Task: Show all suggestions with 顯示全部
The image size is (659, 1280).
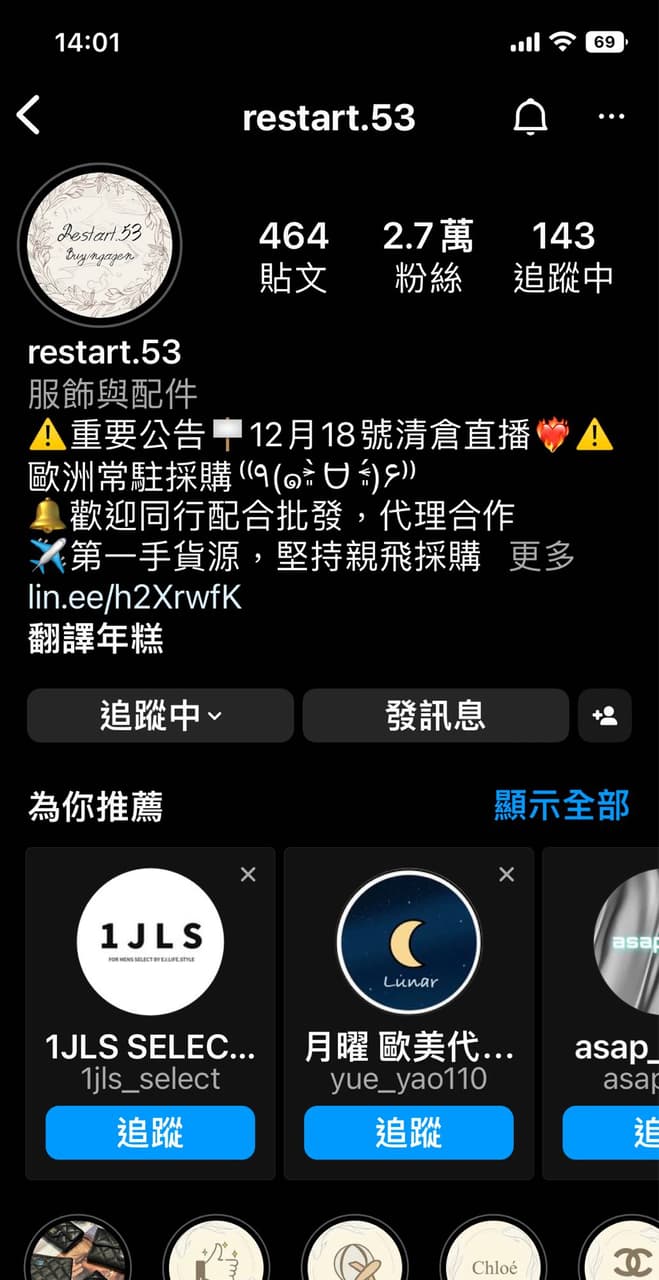Action: click(x=561, y=805)
